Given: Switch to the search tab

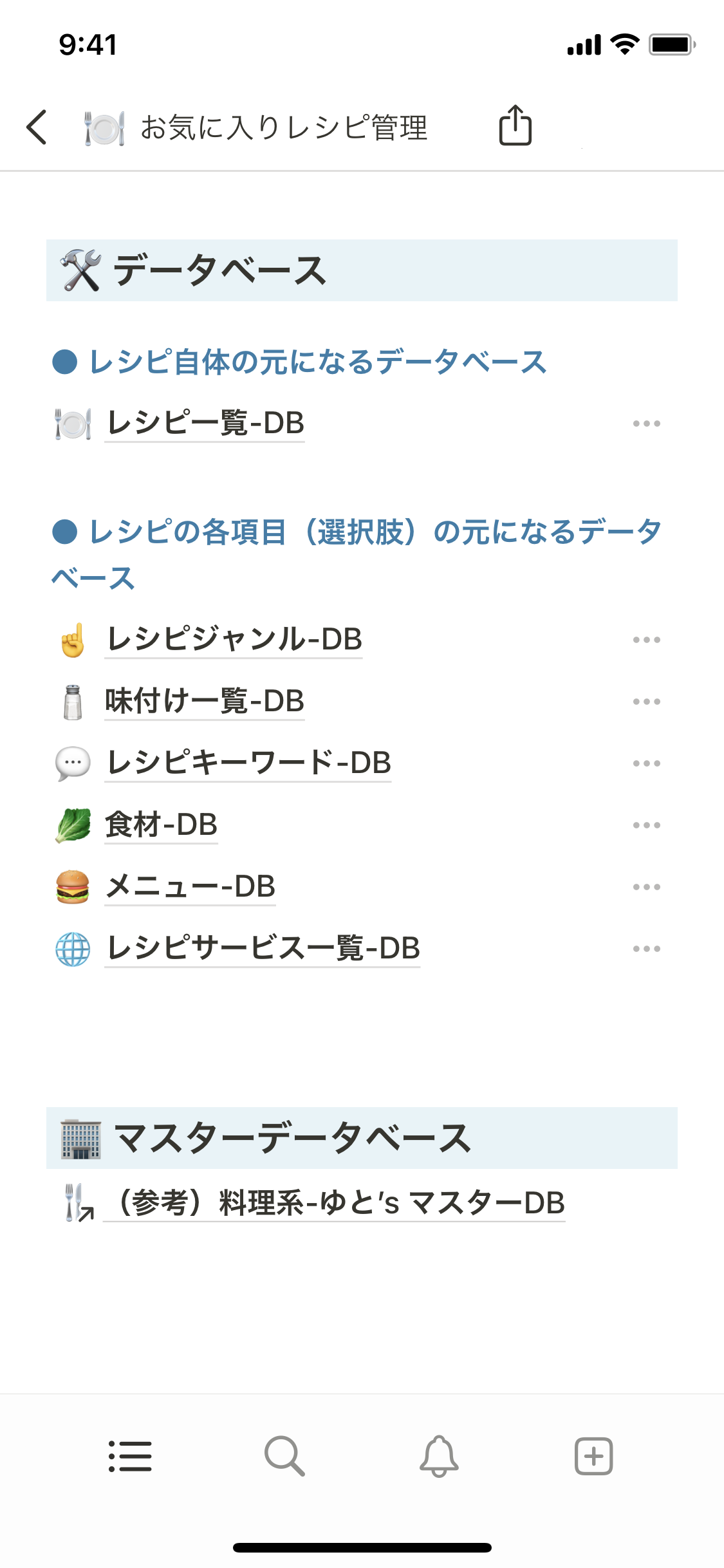Looking at the screenshot, I should (284, 1456).
